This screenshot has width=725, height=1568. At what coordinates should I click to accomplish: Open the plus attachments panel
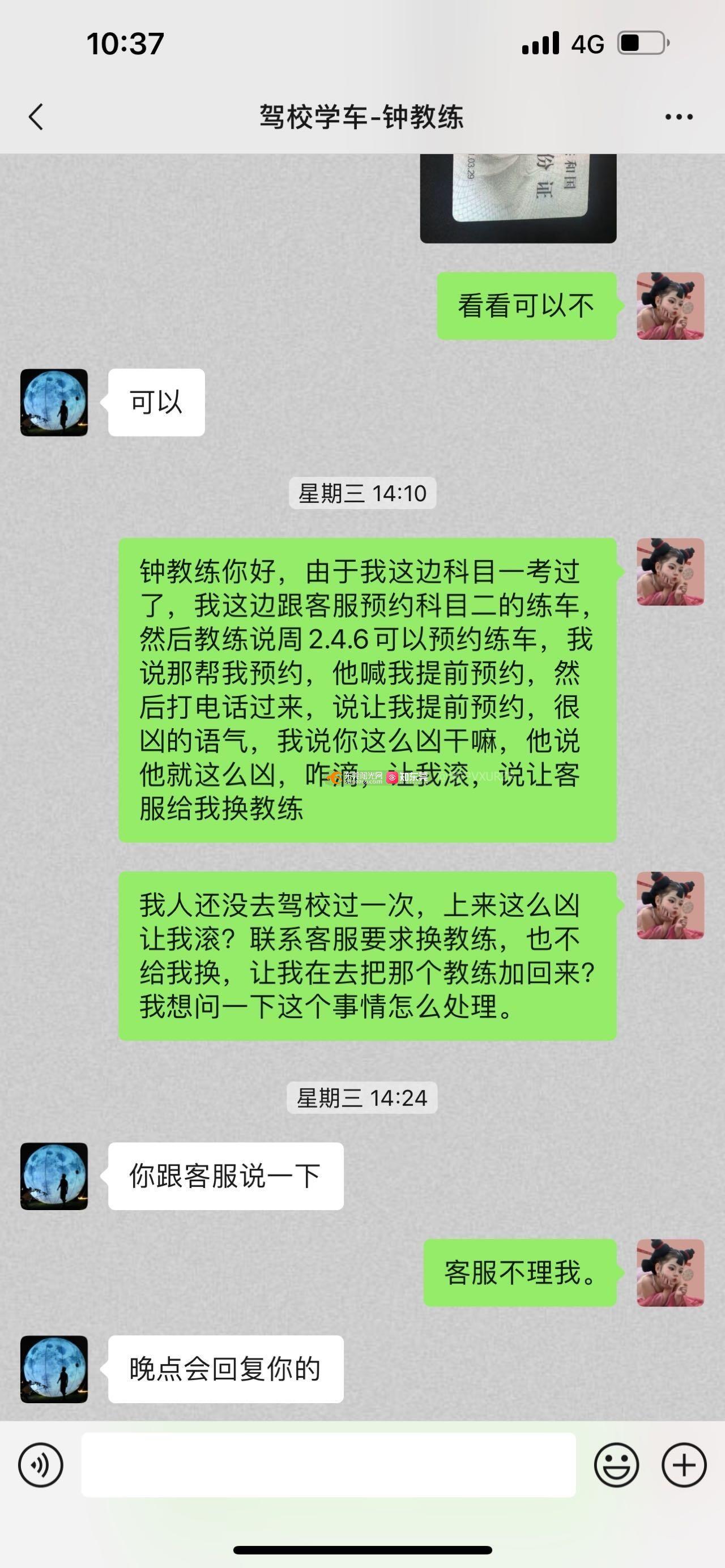click(684, 1464)
